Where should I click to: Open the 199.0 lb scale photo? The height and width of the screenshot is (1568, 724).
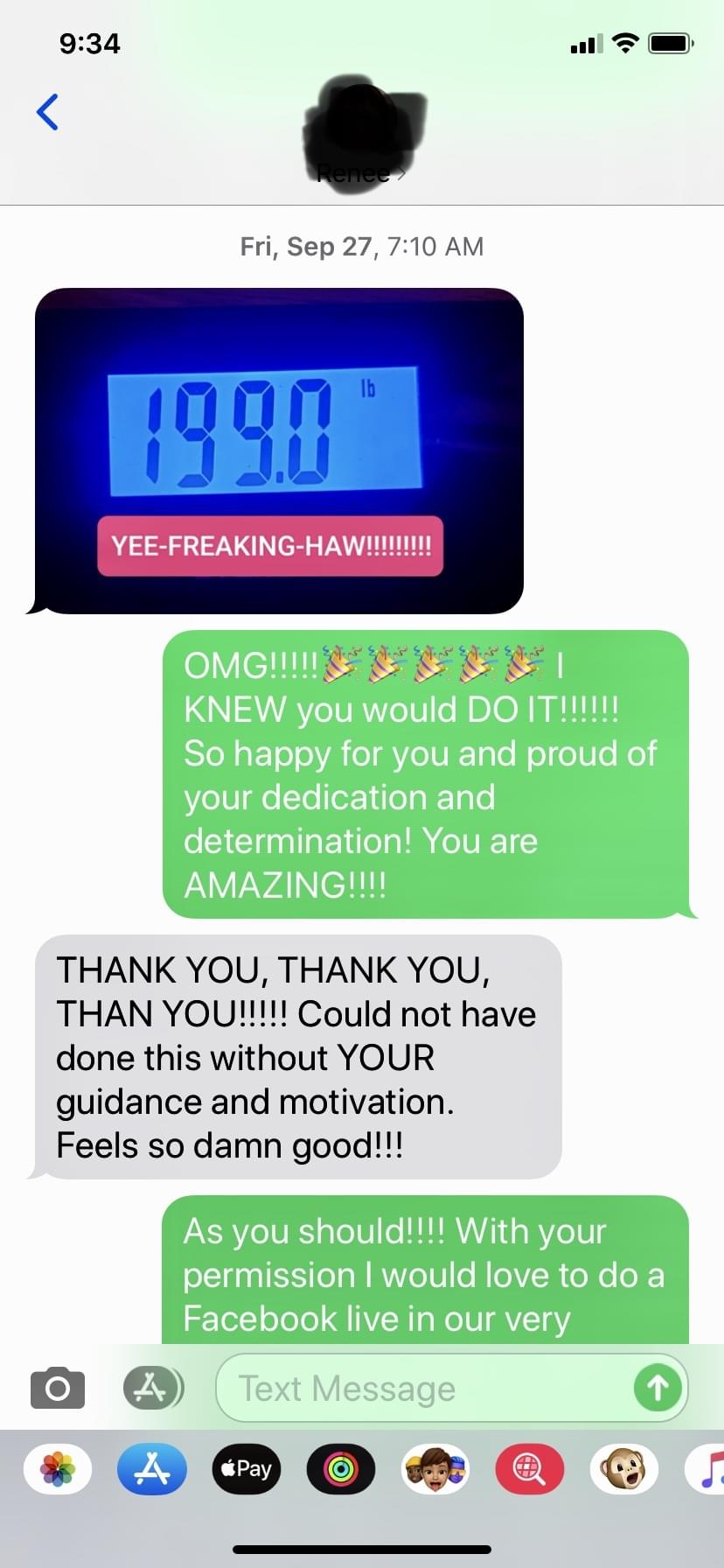[278, 451]
